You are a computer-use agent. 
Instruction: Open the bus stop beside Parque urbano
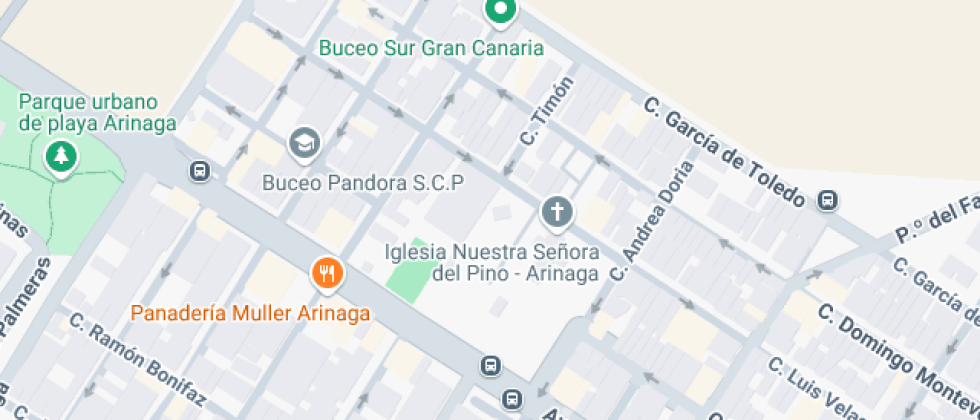coord(199,171)
